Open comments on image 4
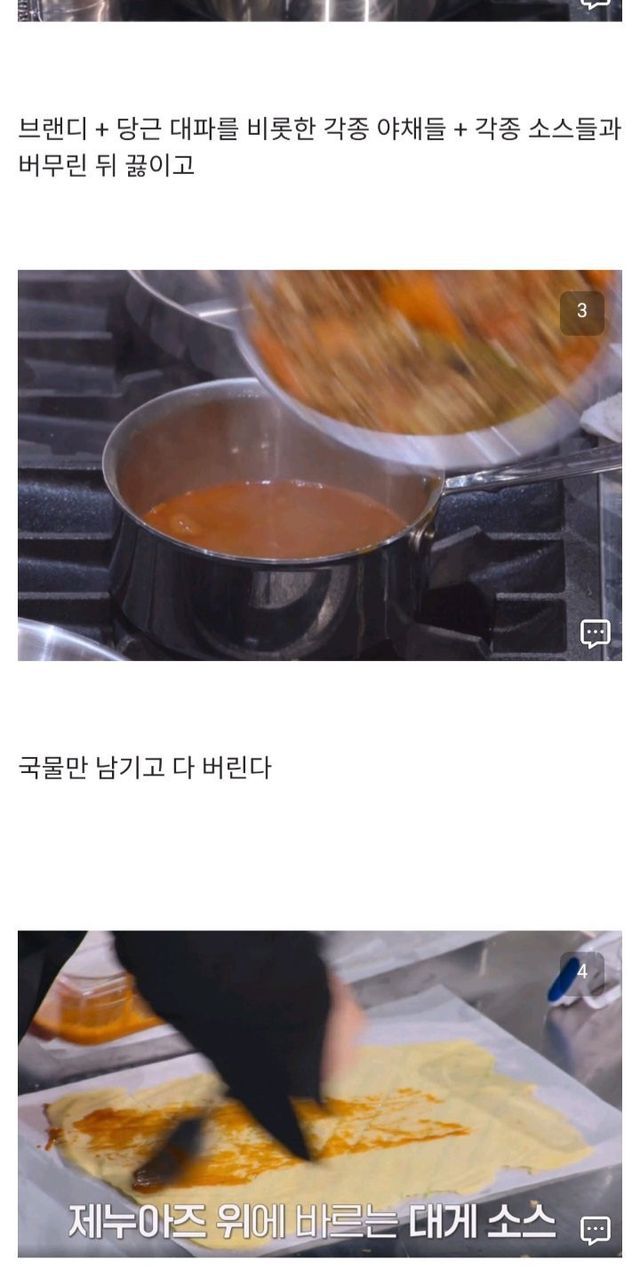This screenshot has width=640, height=1280. pyautogui.click(x=596, y=1229)
